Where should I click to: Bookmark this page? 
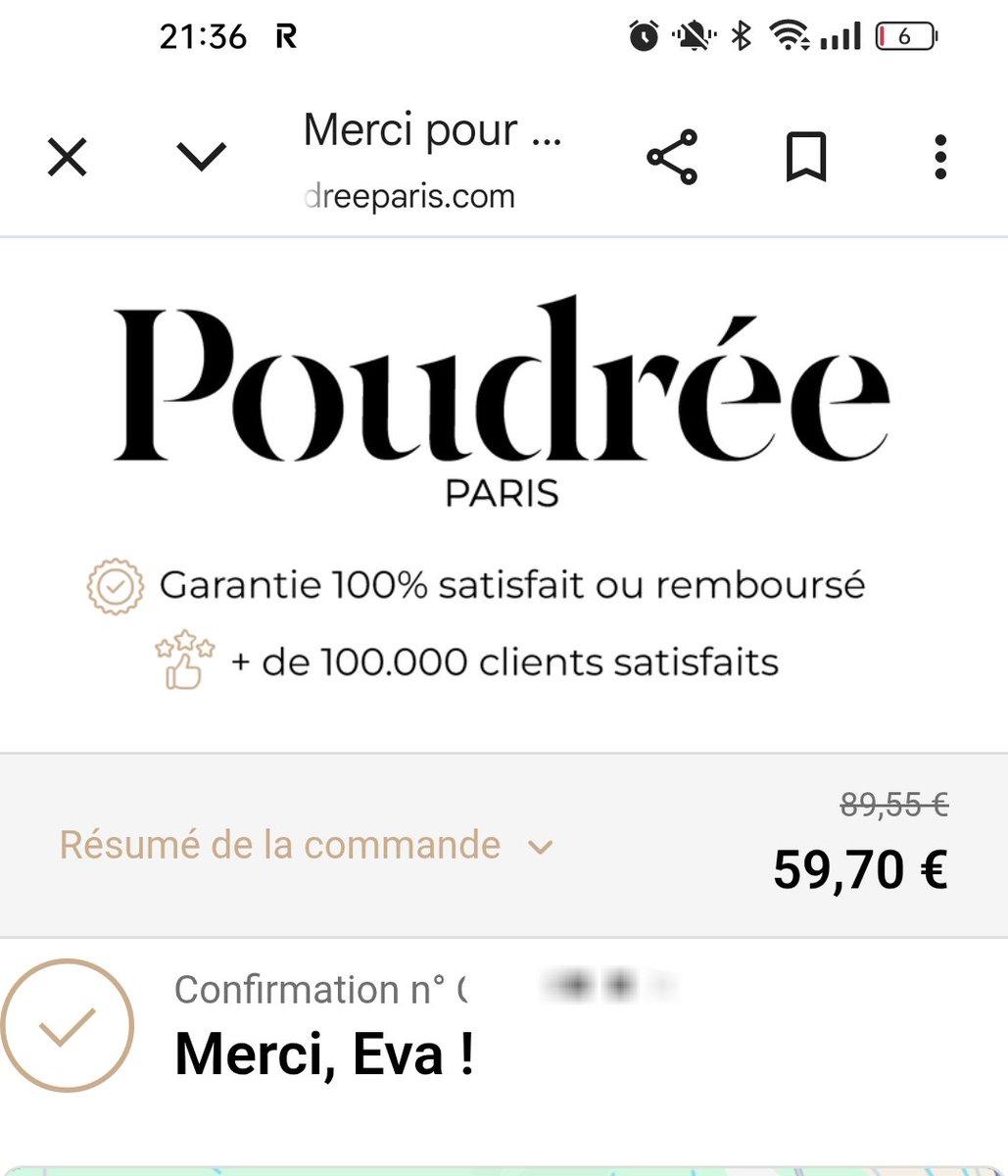(x=806, y=157)
